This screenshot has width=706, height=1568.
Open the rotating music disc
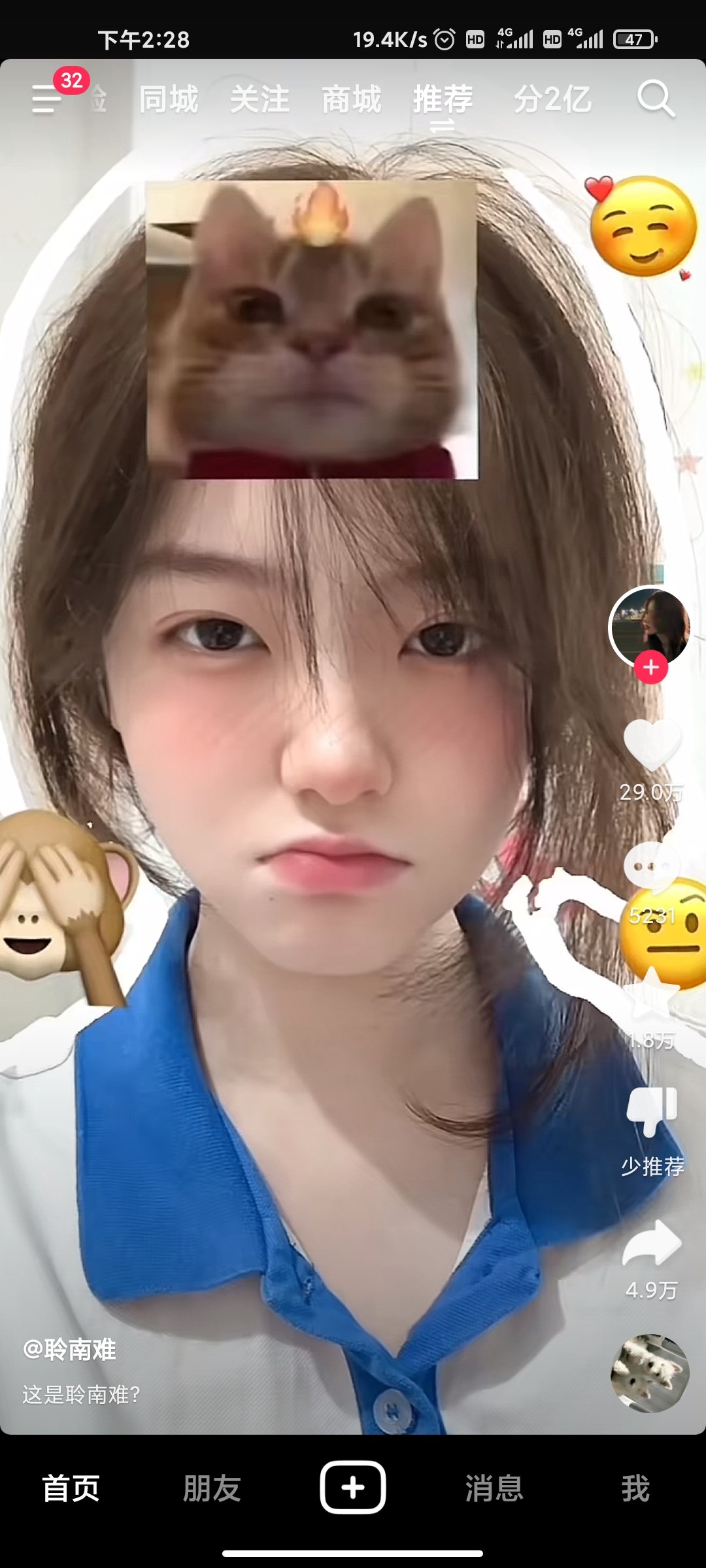(x=650, y=1373)
